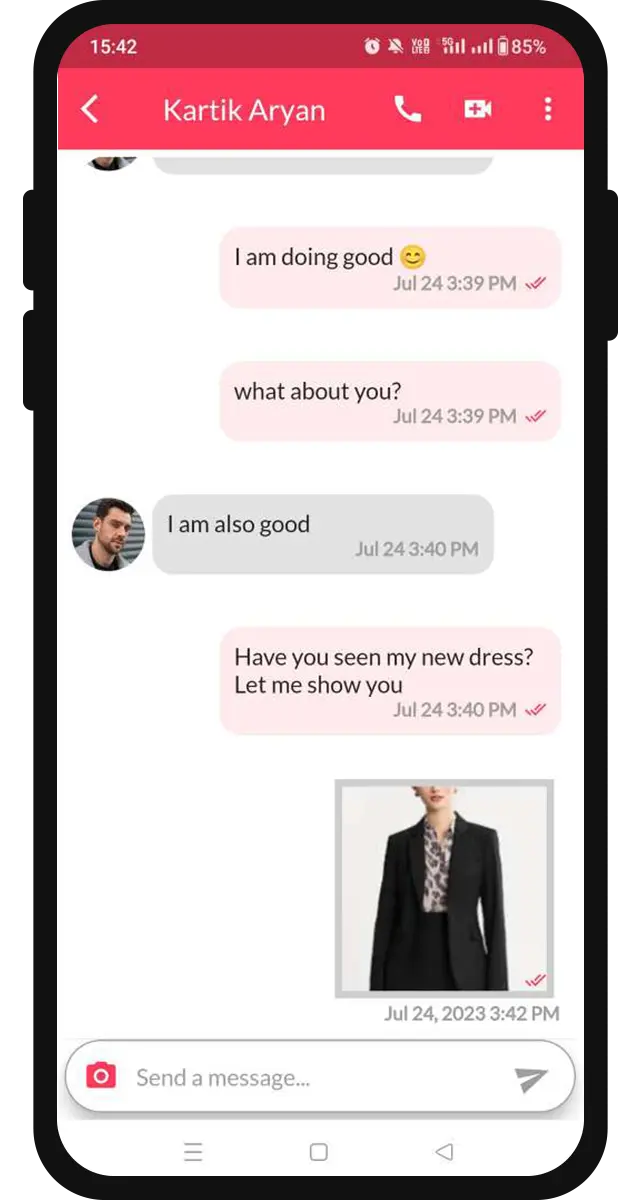Tap the camera icon to attach a photo

[101, 1076]
